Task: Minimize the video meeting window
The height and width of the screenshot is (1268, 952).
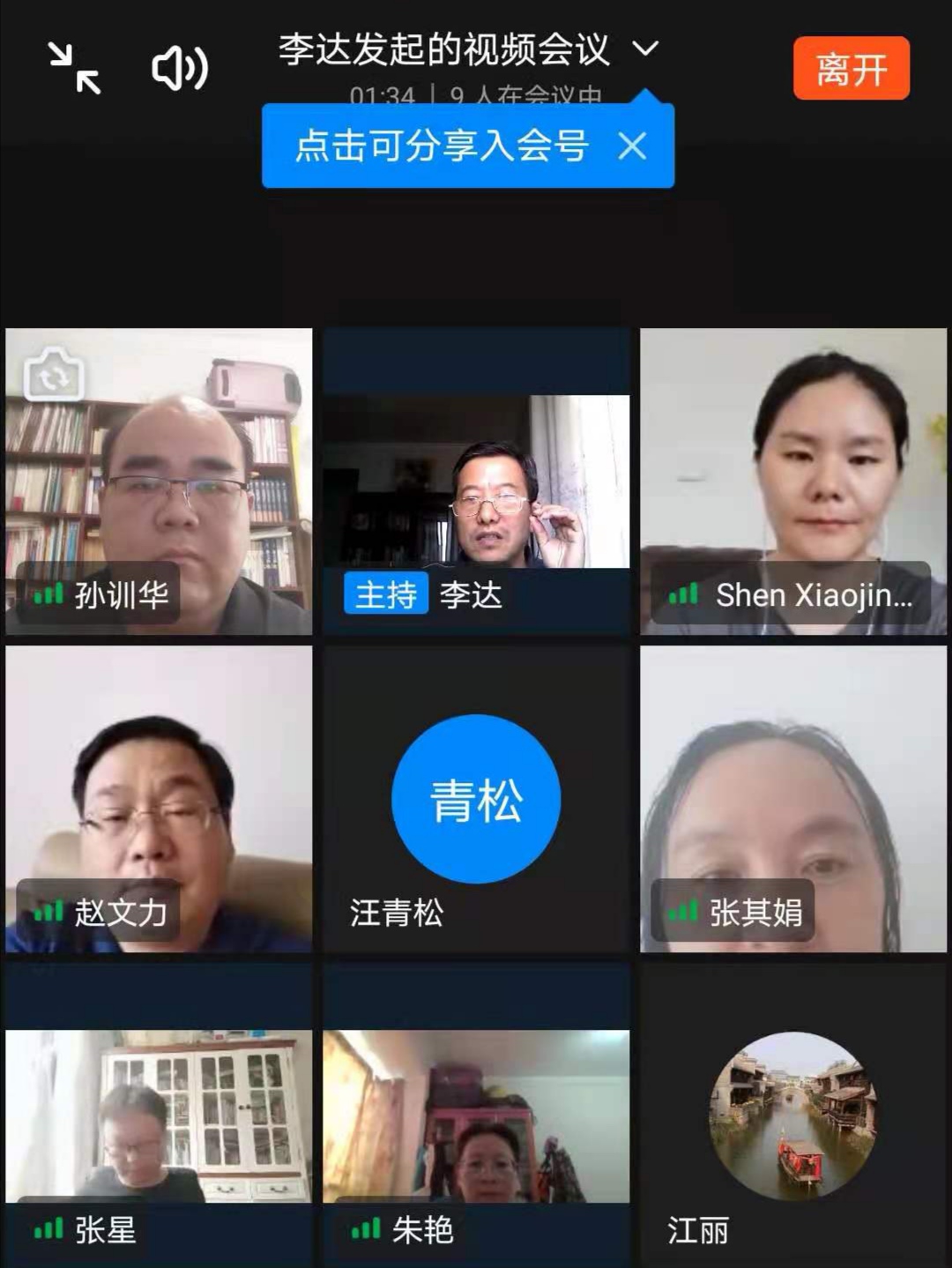Action: pos(74,68)
